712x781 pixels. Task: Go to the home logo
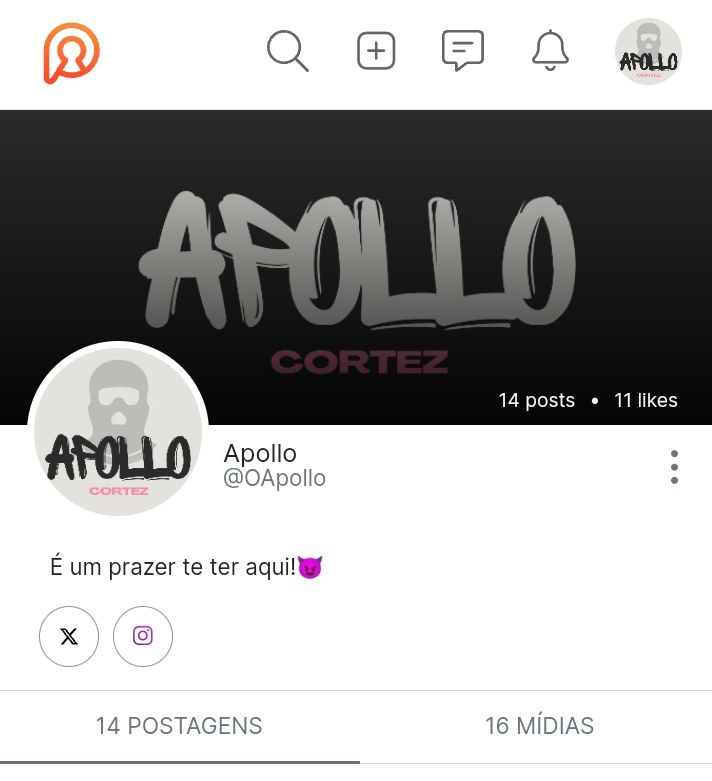[x=71, y=53]
